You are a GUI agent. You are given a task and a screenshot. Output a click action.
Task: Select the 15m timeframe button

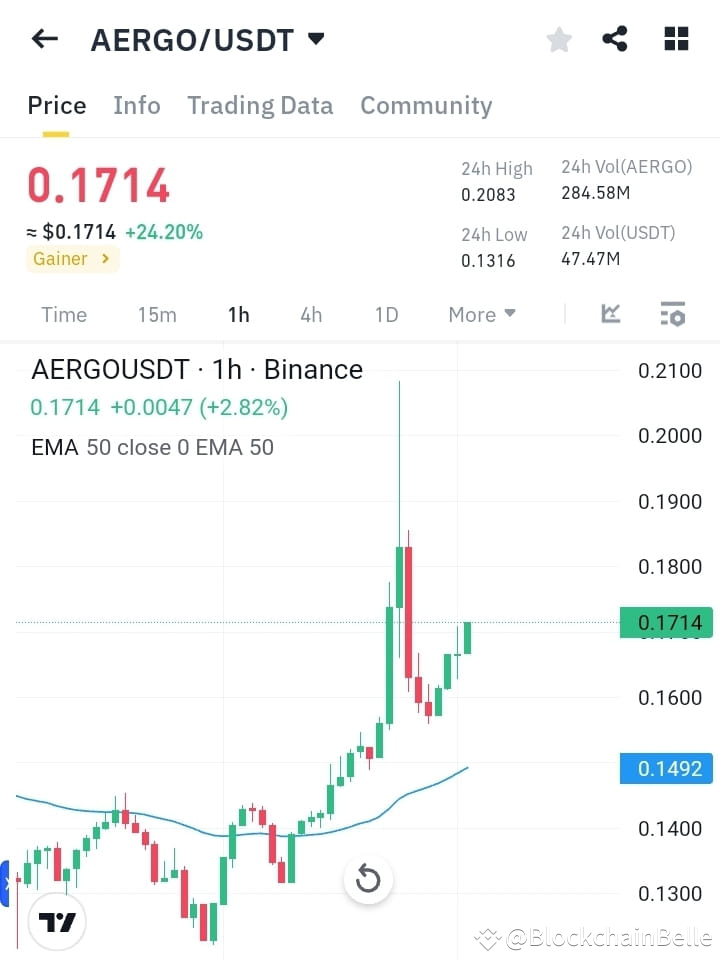pyautogui.click(x=157, y=314)
